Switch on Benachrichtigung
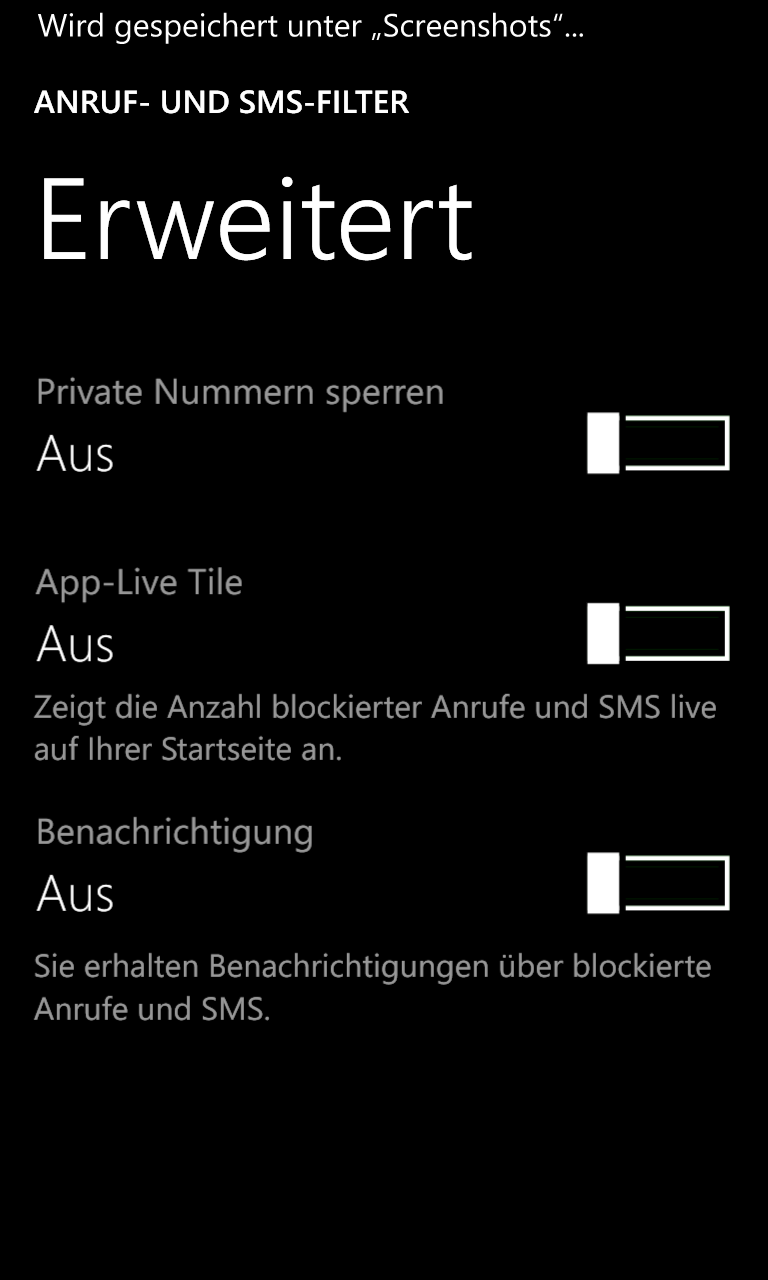Screen dimensions: 768x1280 pyautogui.click(x=658, y=883)
